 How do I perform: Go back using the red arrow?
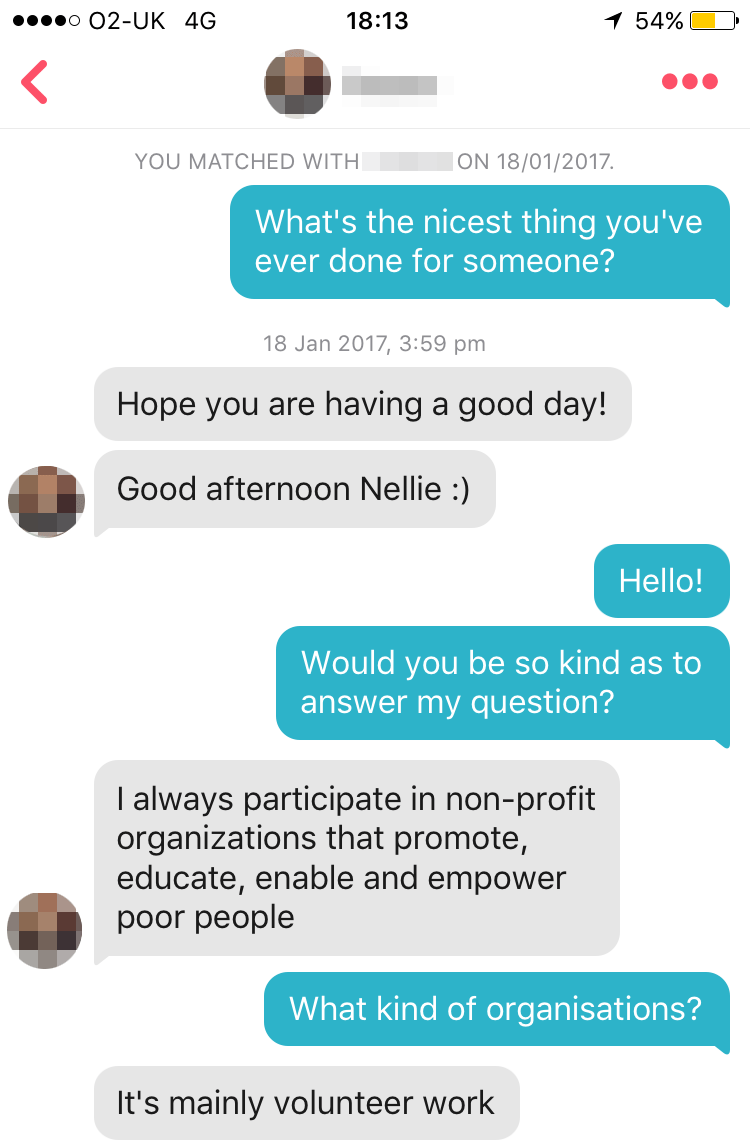pos(34,82)
